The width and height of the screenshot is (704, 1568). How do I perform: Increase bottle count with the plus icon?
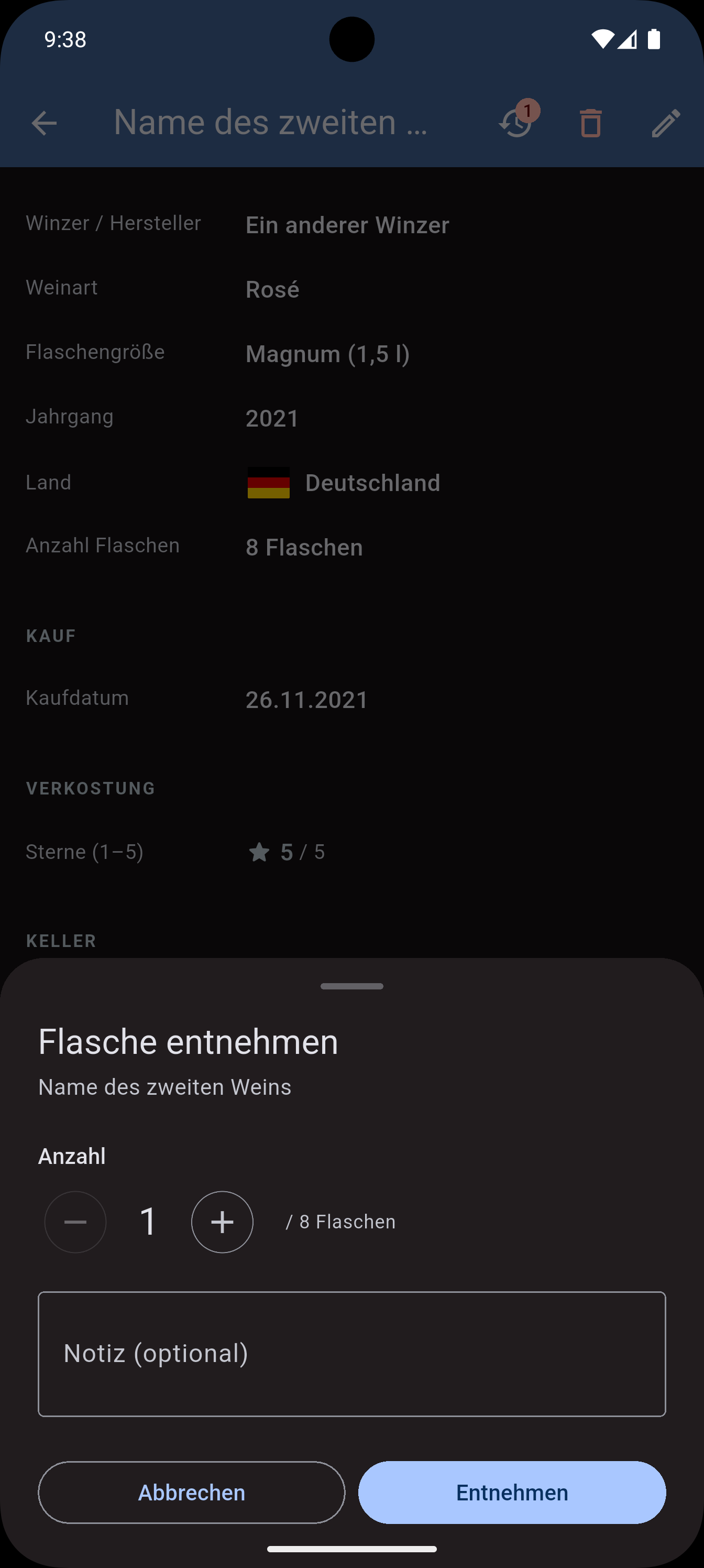[x=222, y=1222]
